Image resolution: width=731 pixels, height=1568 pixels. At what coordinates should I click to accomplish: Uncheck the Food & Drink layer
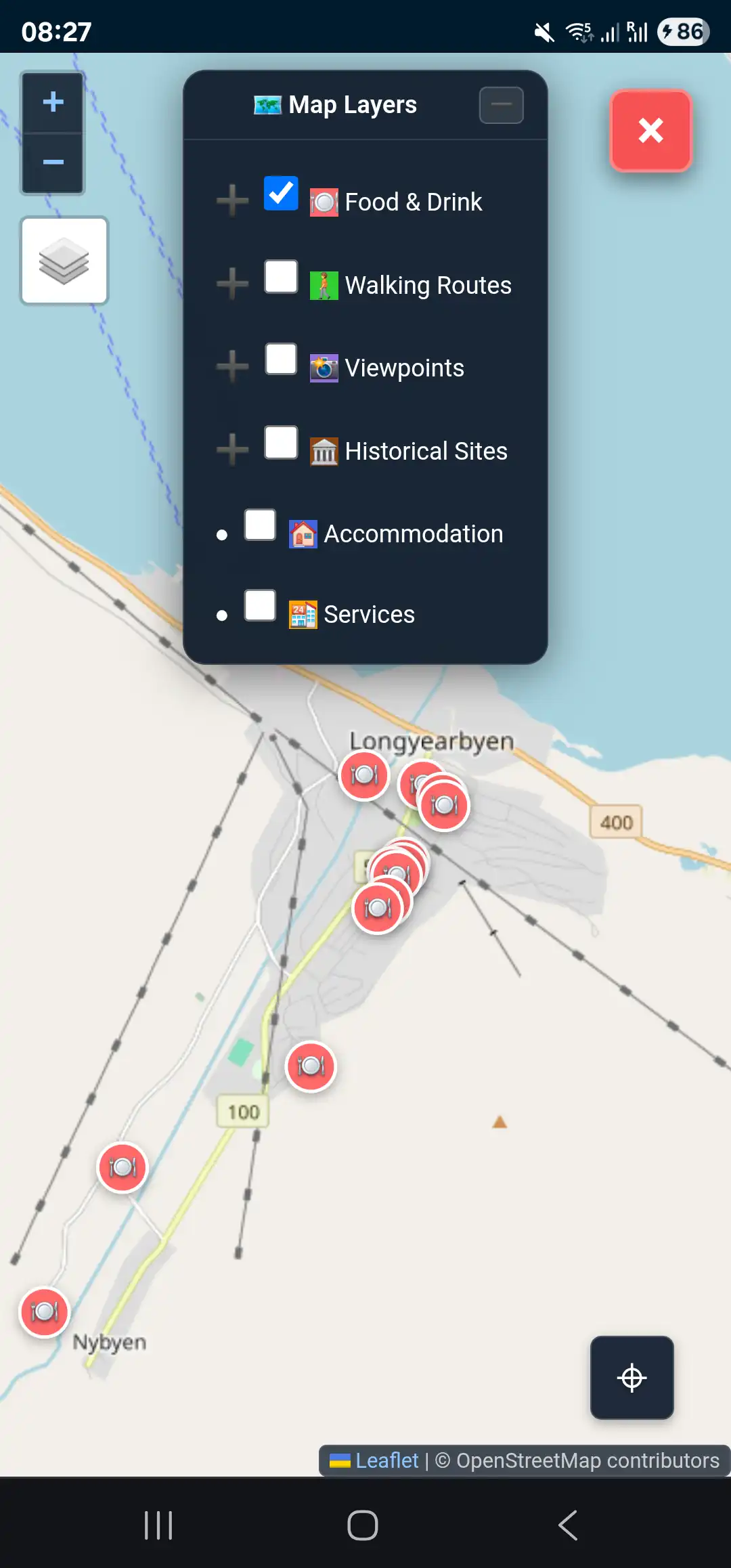[281, 194]
